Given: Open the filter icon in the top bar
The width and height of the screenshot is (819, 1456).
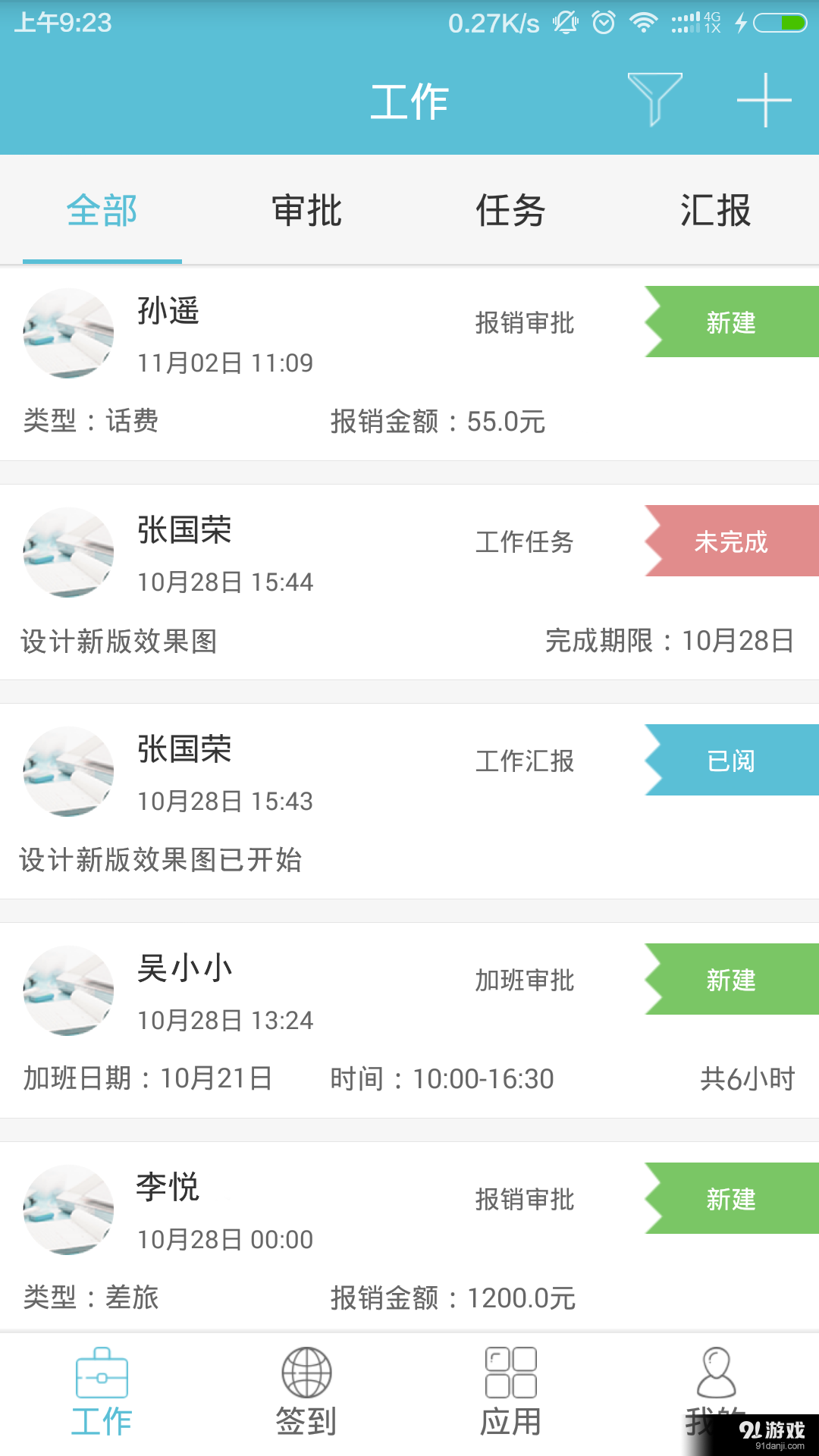Looking at the screenshot, I should (655, 101).
